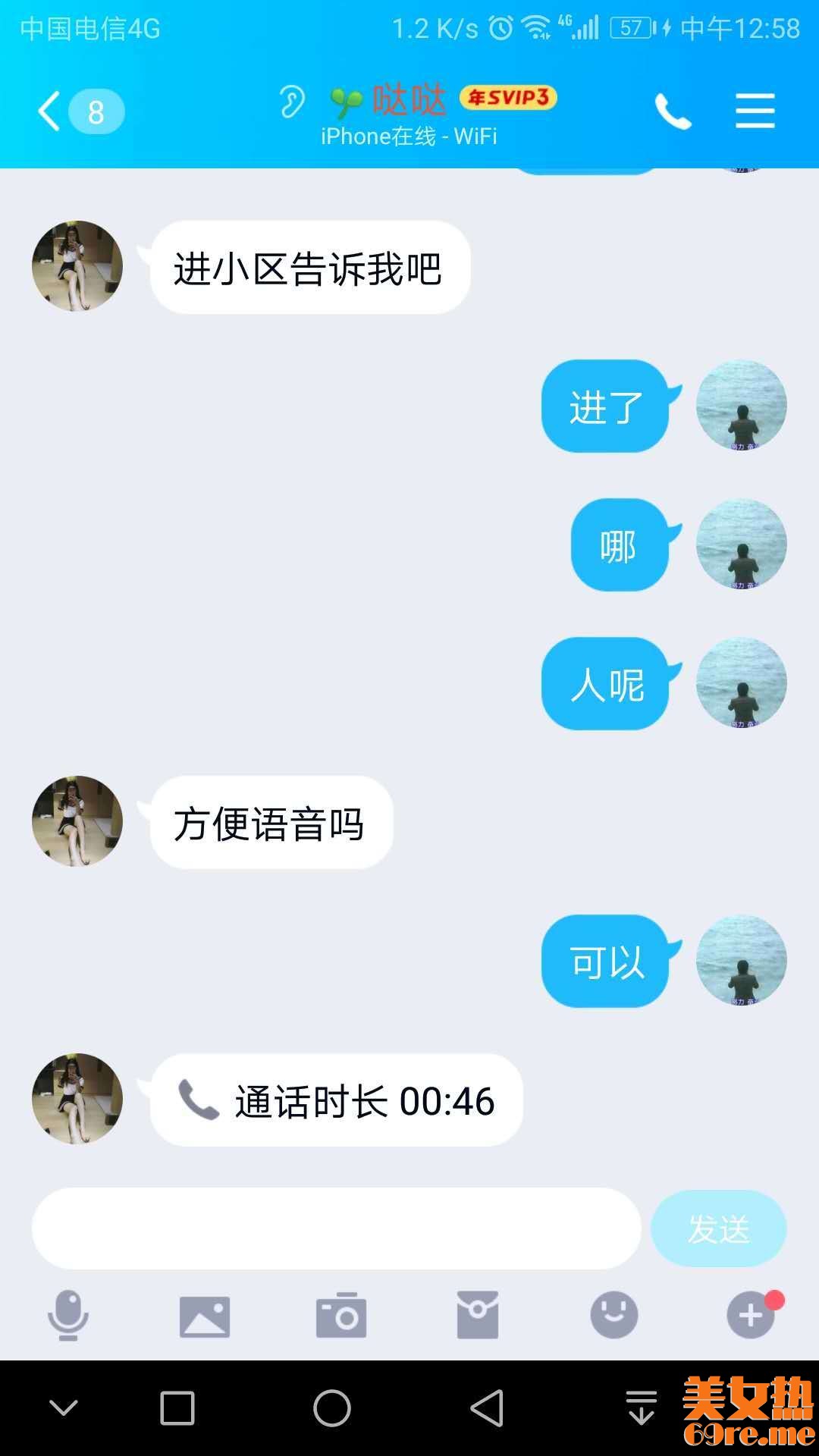Tap the 发送 send button
The height and width of the screenshot is (1456, 819).
point(718,1228)
